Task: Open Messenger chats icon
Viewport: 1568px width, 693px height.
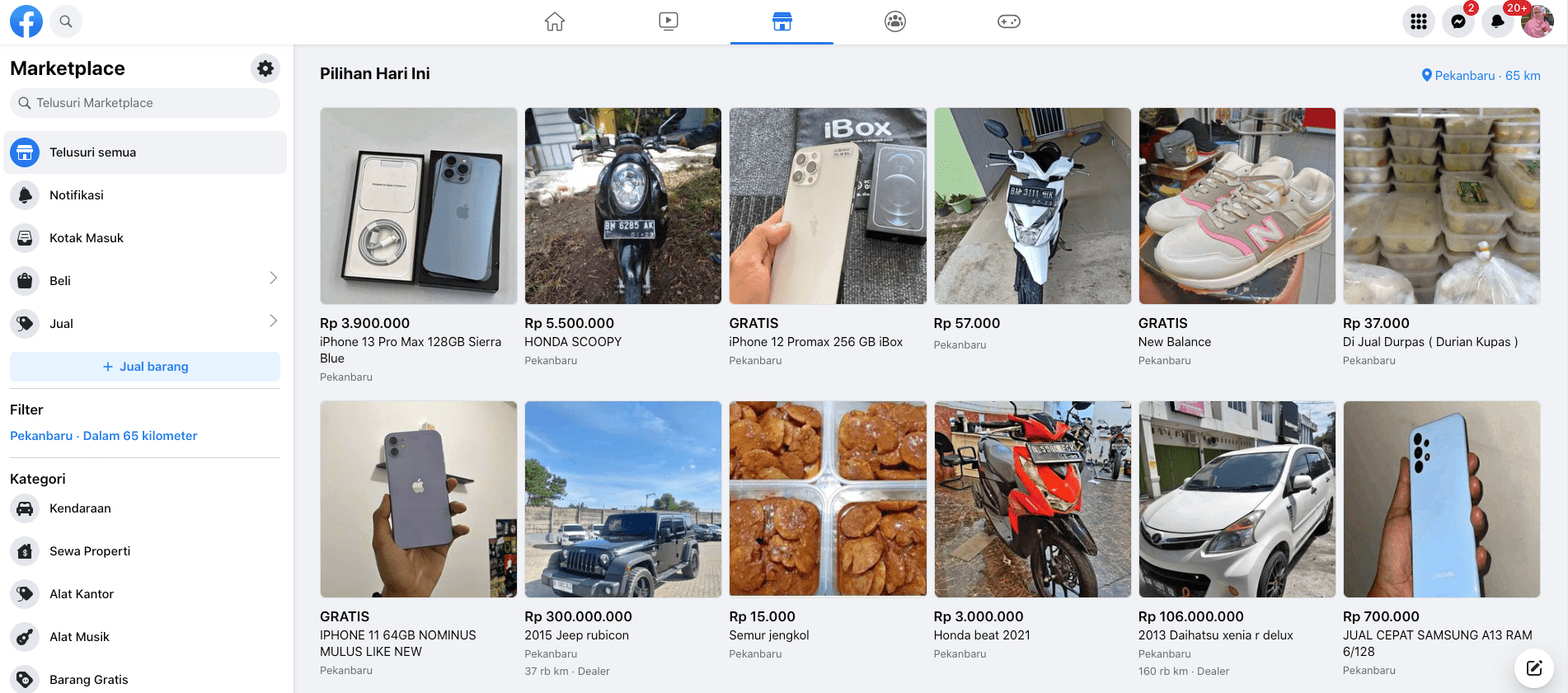Action: [1458, 21]
